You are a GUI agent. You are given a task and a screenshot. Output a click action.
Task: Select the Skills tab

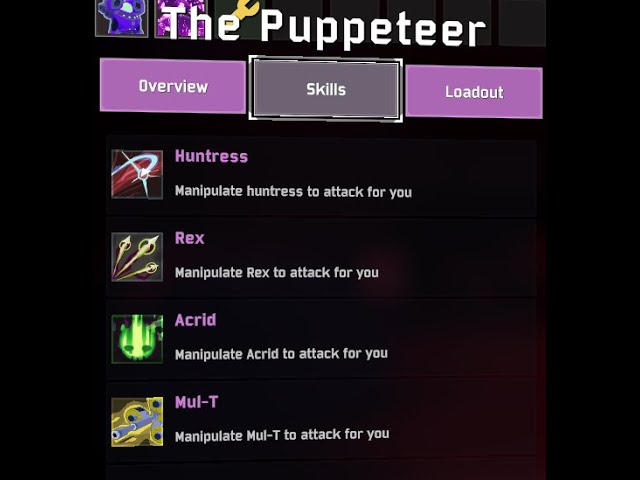pyautogui.click(x=326, y=90)
